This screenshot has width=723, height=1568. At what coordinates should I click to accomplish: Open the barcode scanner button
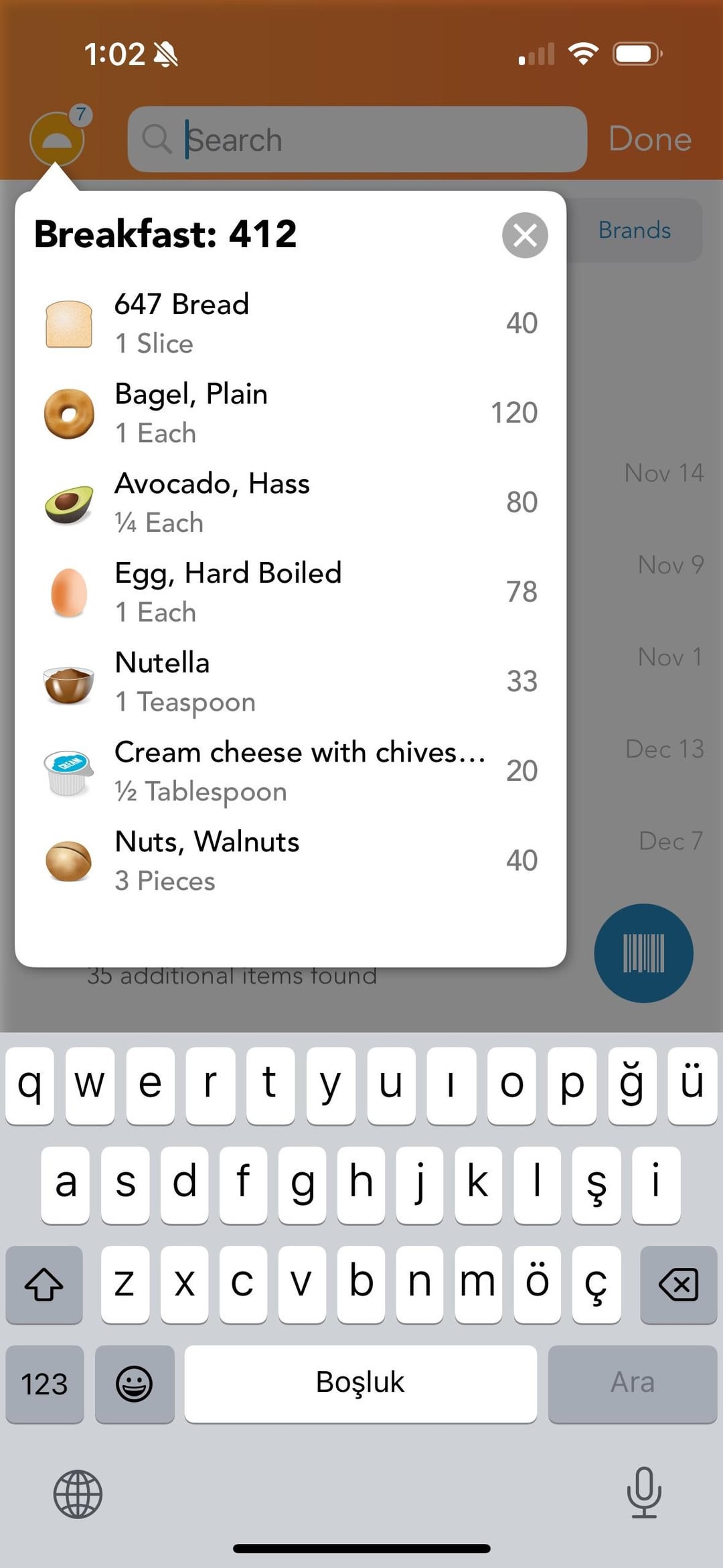pos(643,953)
